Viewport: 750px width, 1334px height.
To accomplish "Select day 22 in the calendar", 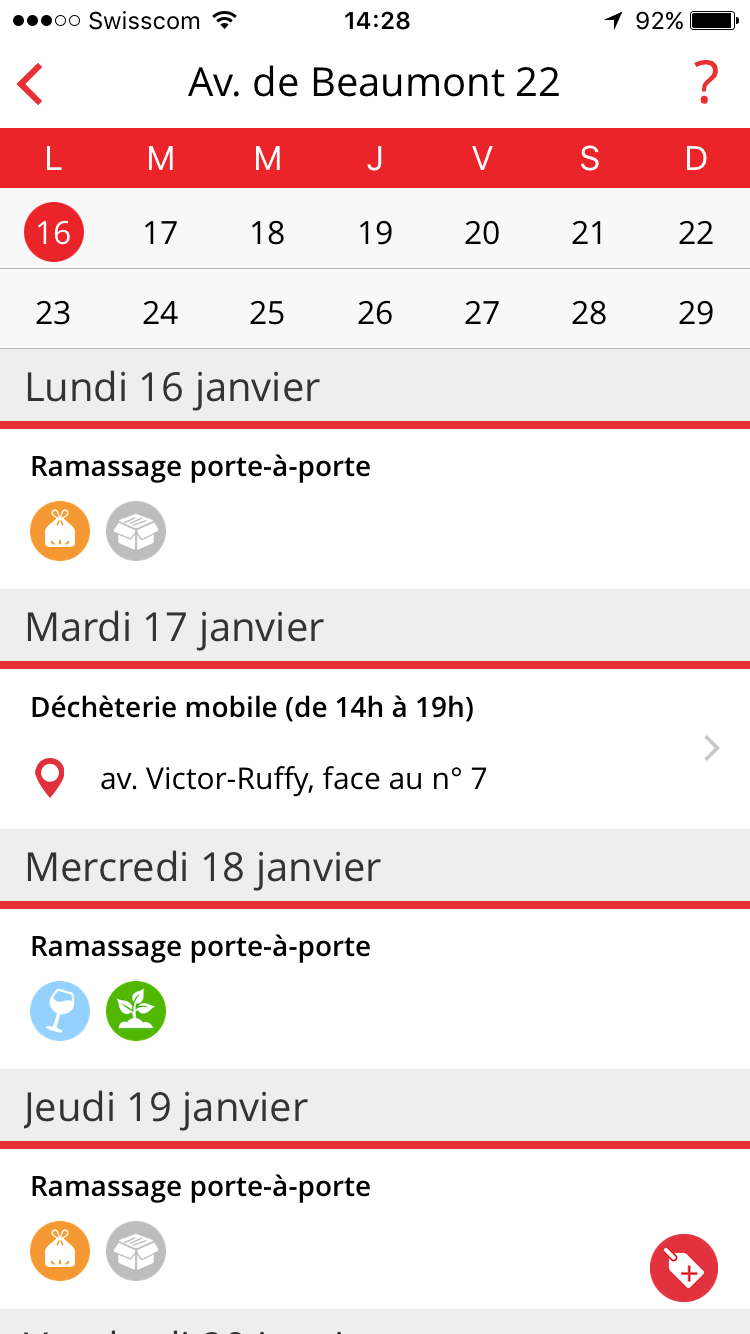I will (x=696, y=233).
